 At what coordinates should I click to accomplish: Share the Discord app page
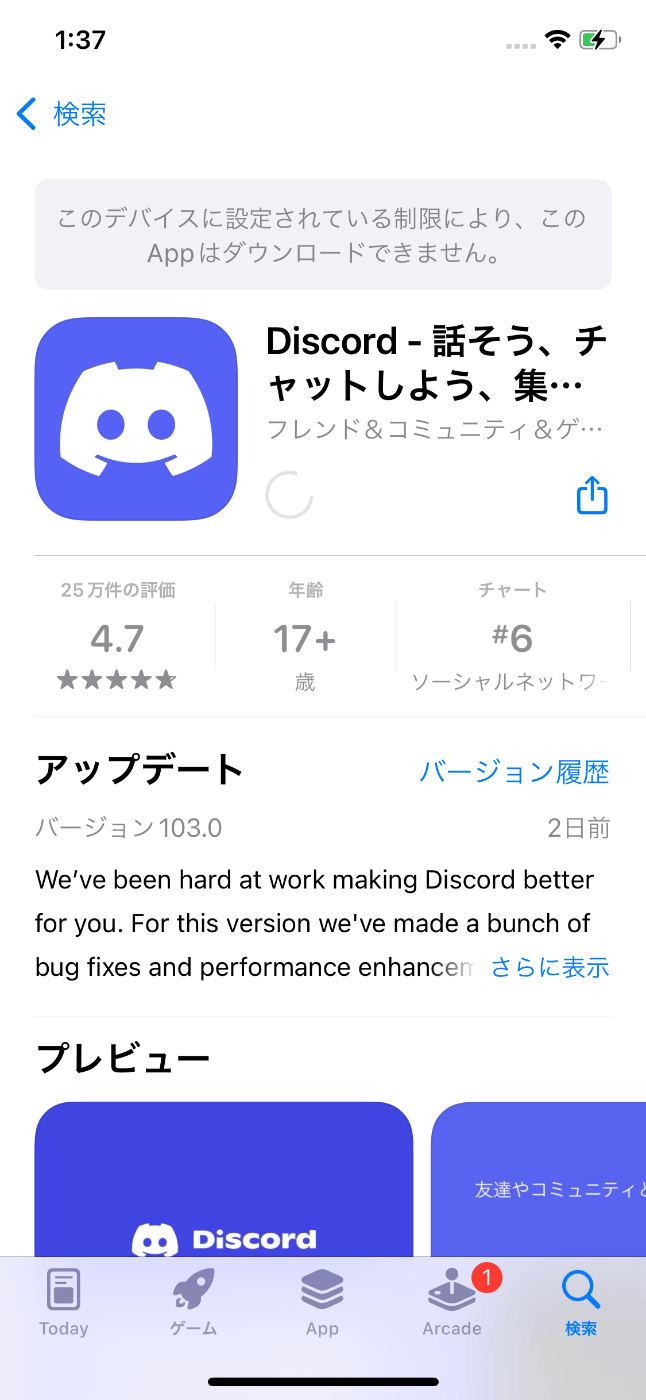point(592,495)
